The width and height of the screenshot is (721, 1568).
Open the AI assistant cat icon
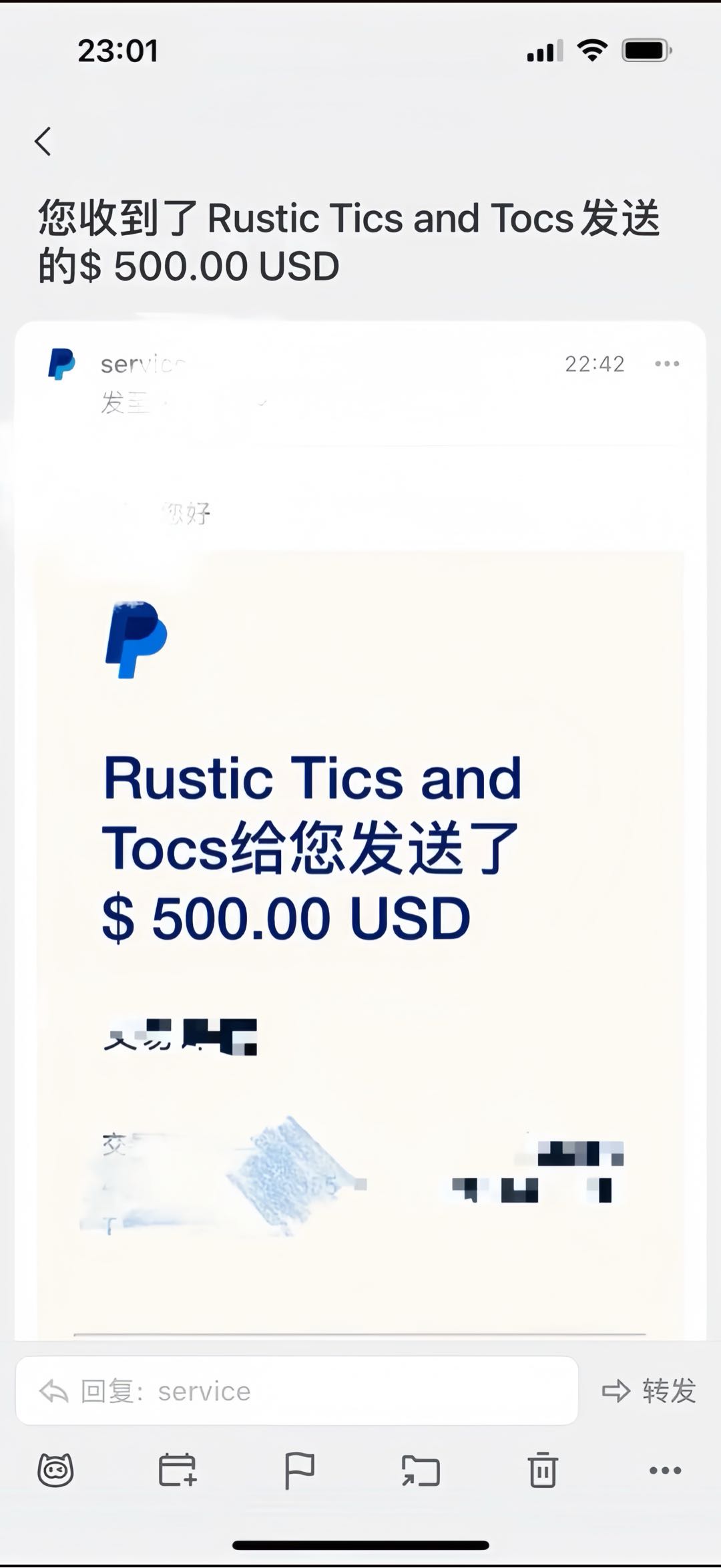pyautogui.click(x=55, y=1471)
